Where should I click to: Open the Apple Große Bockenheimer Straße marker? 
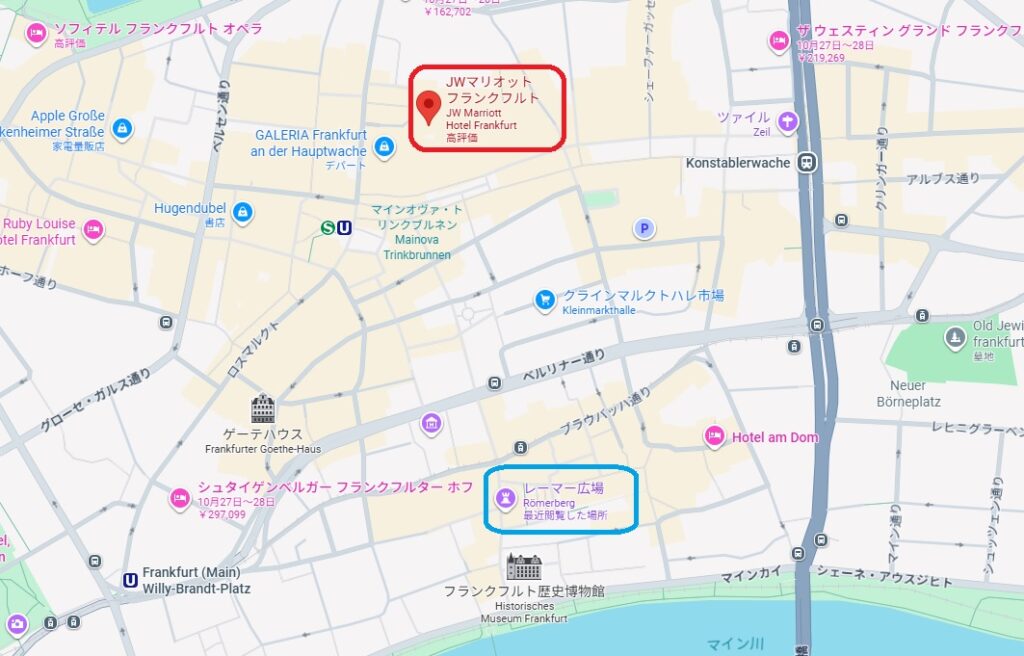click(x=122, y=128)
